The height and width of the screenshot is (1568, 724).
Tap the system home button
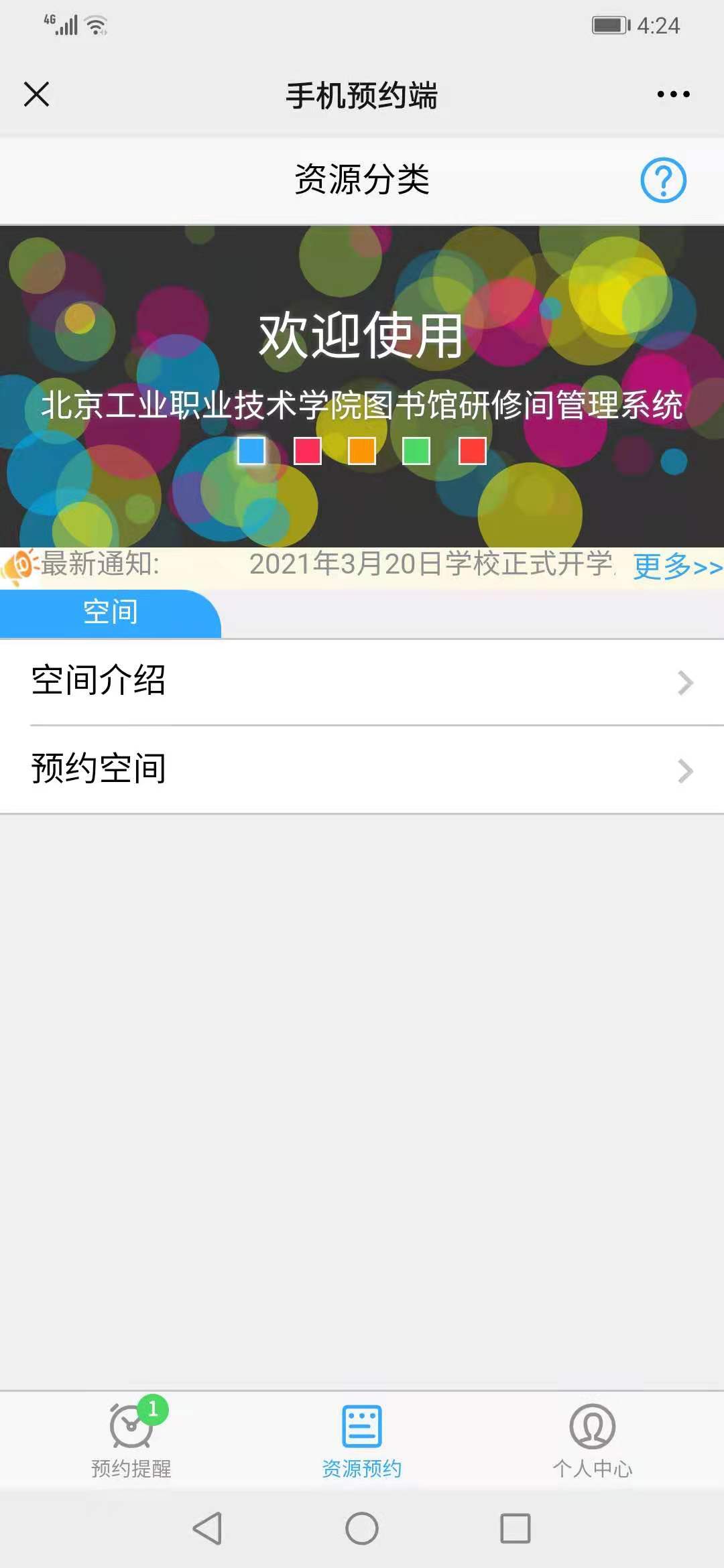click(362, 1528)
